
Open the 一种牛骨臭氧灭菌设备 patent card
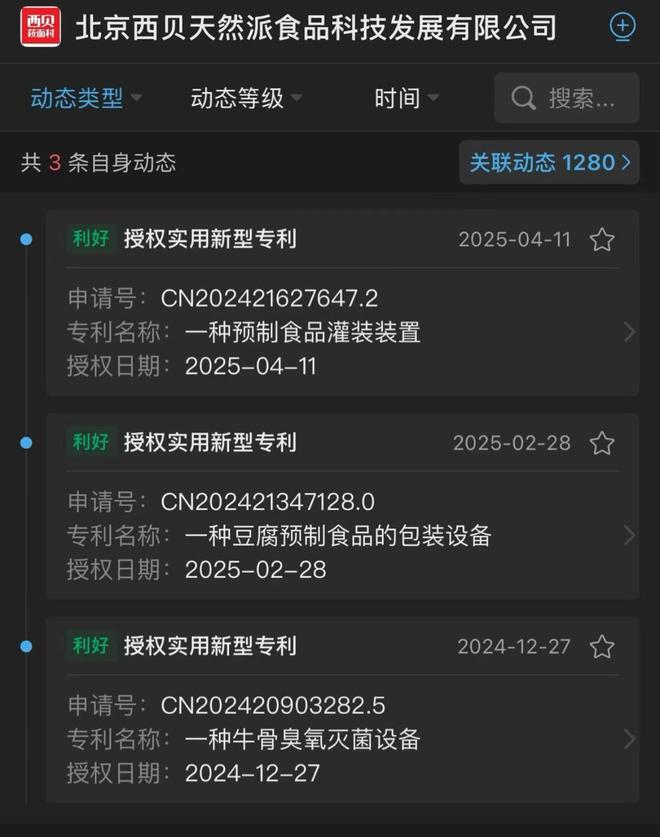pyautogui.click(x=342, y=739)
